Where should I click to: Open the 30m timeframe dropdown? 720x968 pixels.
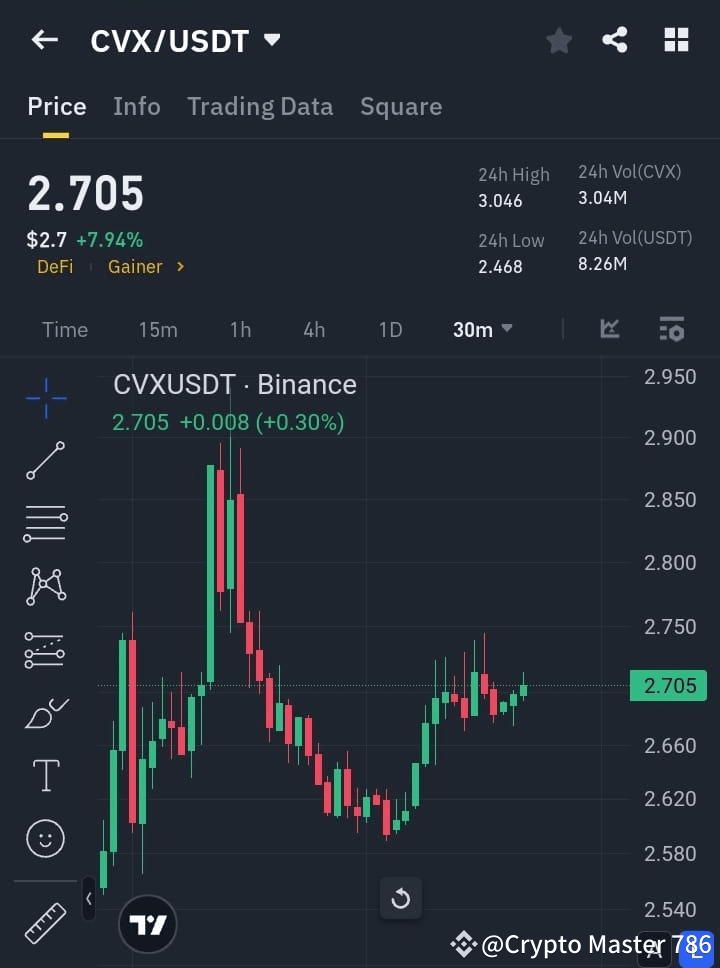[482, 329]
